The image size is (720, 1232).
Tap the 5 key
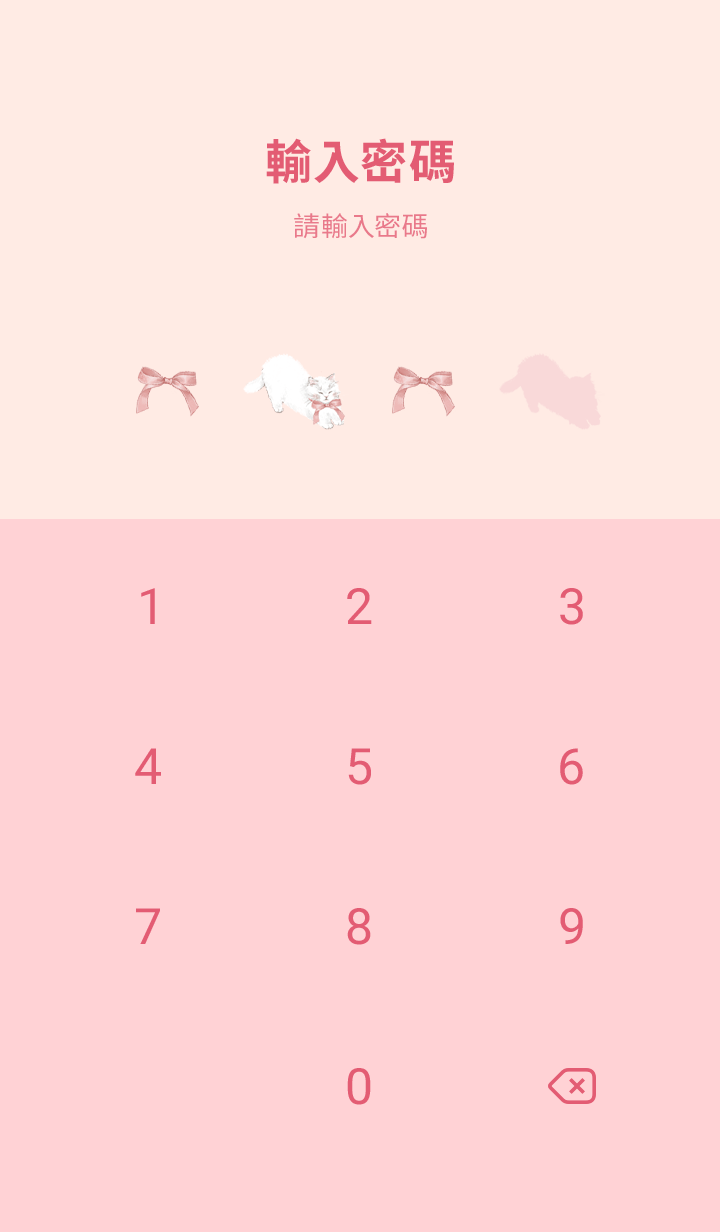coord(359,767)
